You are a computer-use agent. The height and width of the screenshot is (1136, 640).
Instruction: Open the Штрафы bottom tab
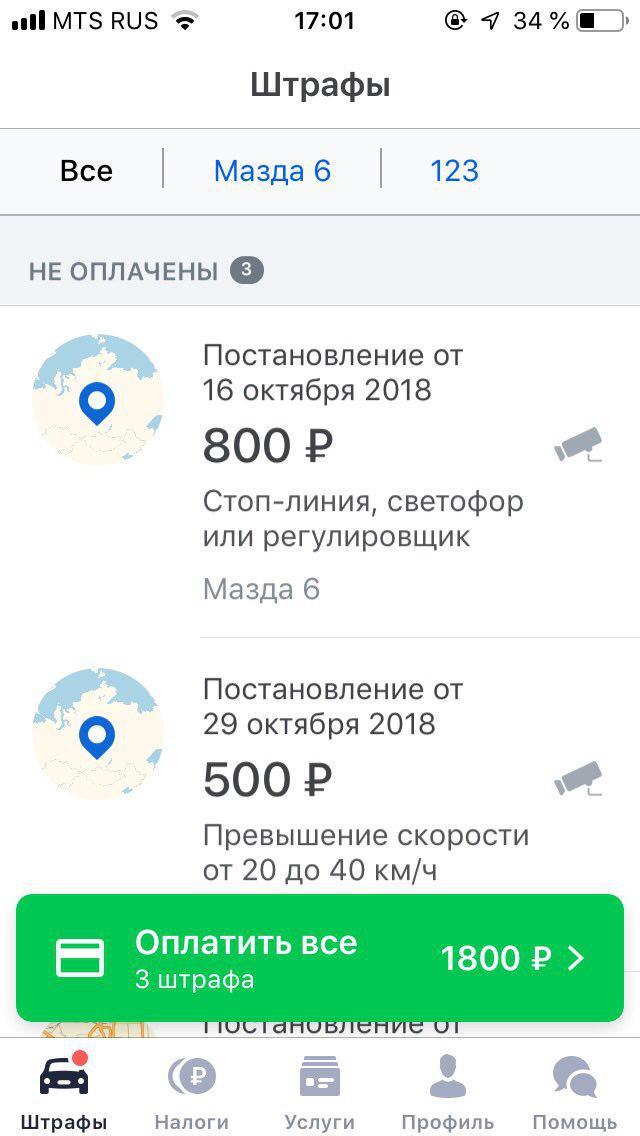64,1090
